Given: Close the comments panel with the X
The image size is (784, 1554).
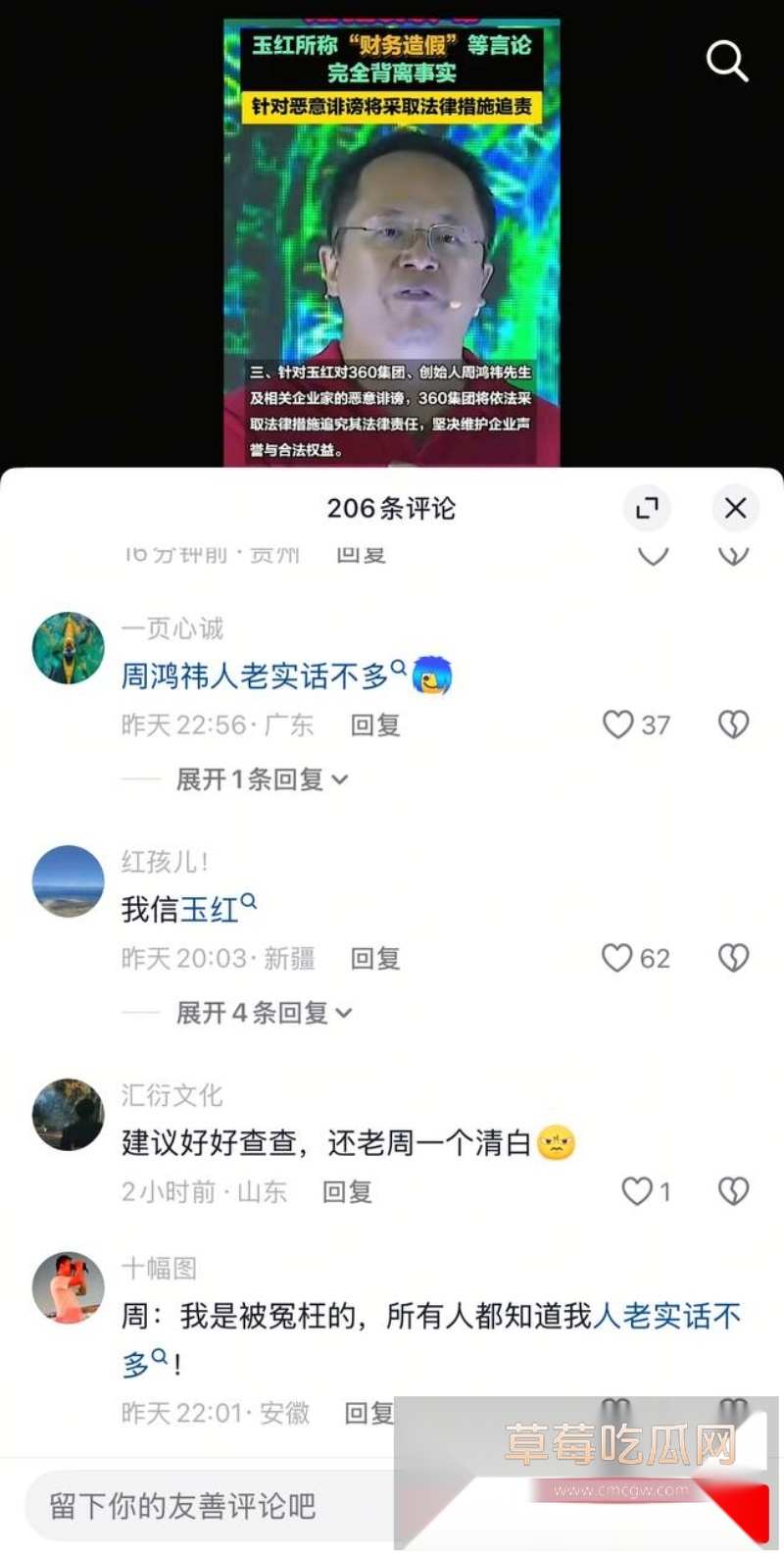Looking at the screenshot, I should point(735,508).
